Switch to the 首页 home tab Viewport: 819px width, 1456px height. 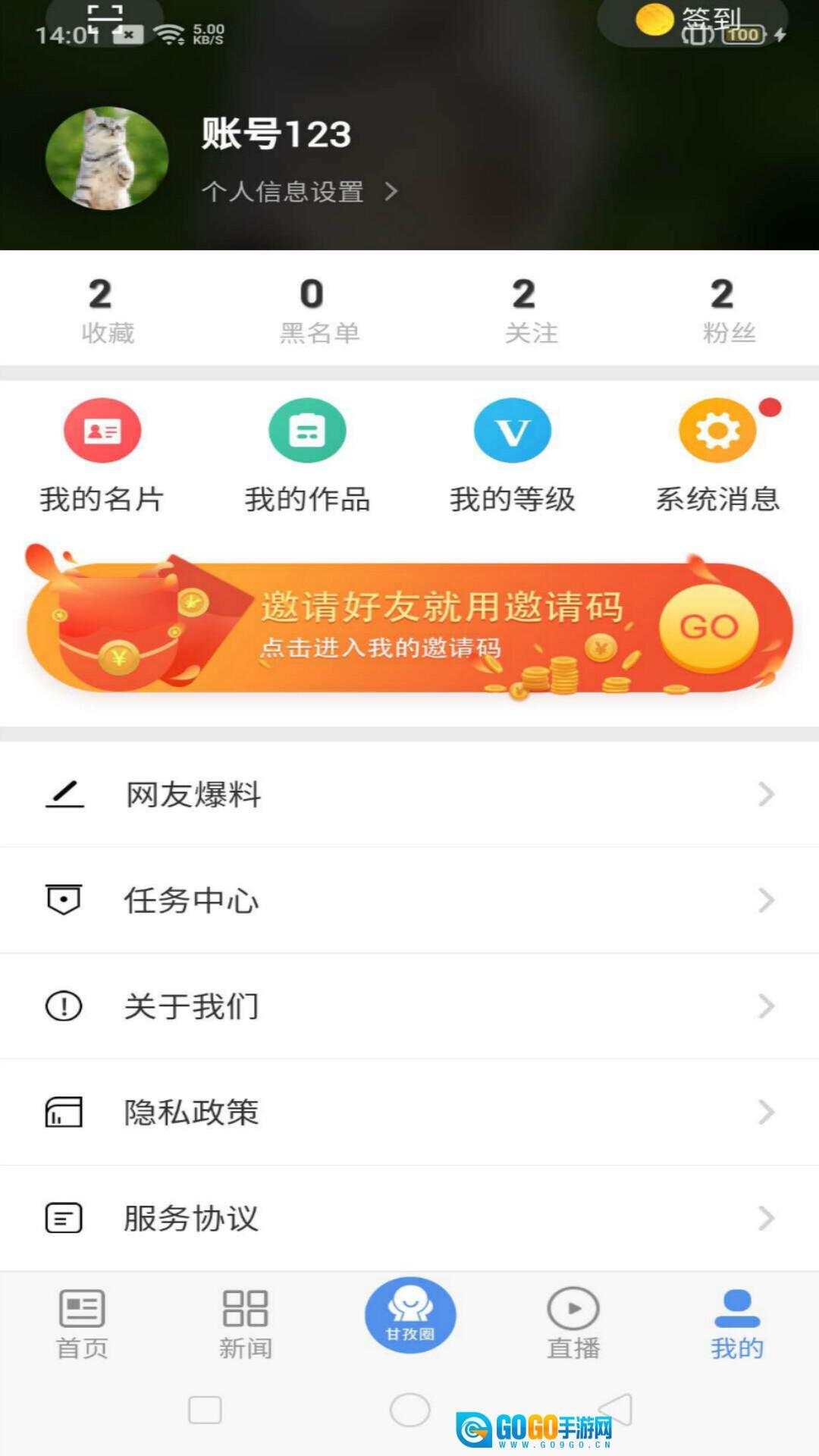pyautogui.click(x=82, y=1323)
